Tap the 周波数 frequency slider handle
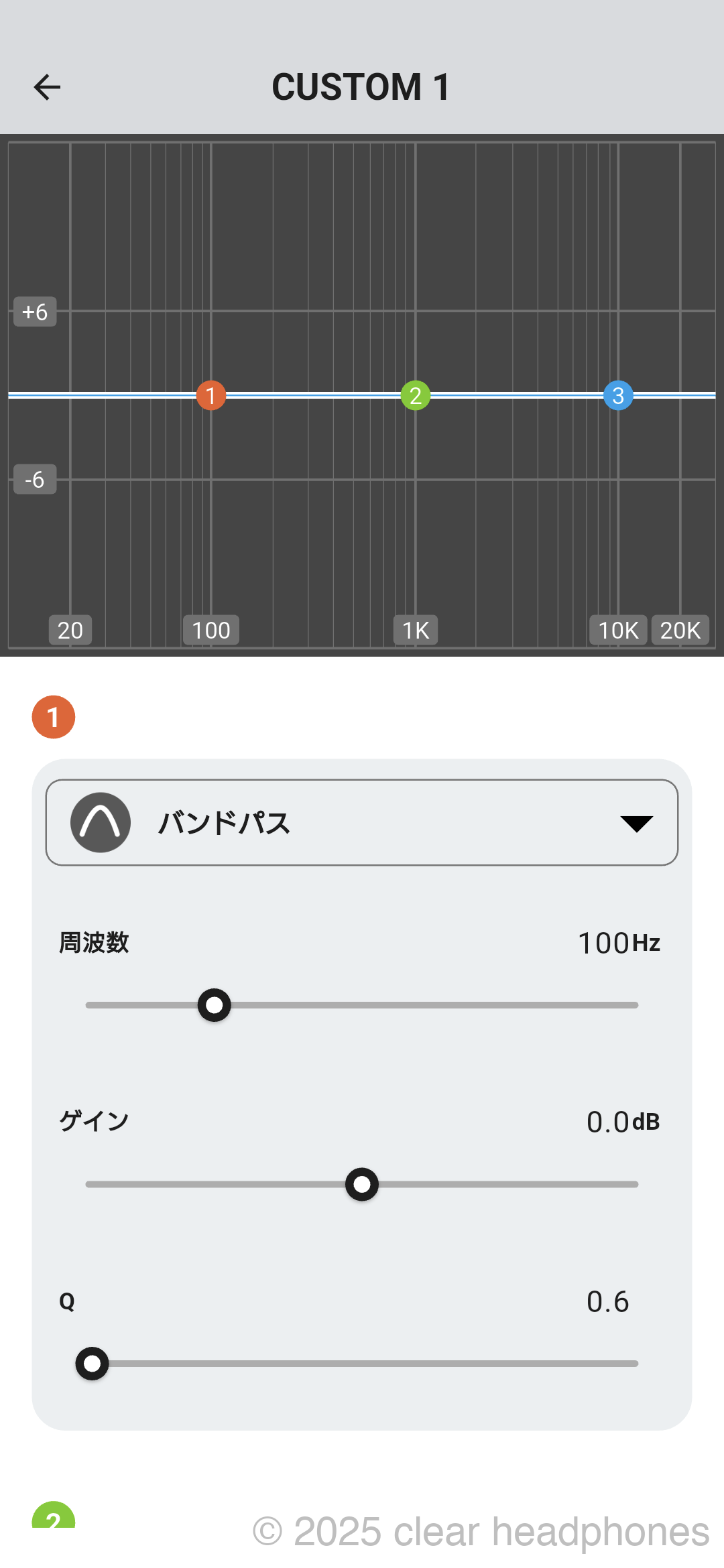This screenshot has width=724, height=1568. tap(215, 1005)
